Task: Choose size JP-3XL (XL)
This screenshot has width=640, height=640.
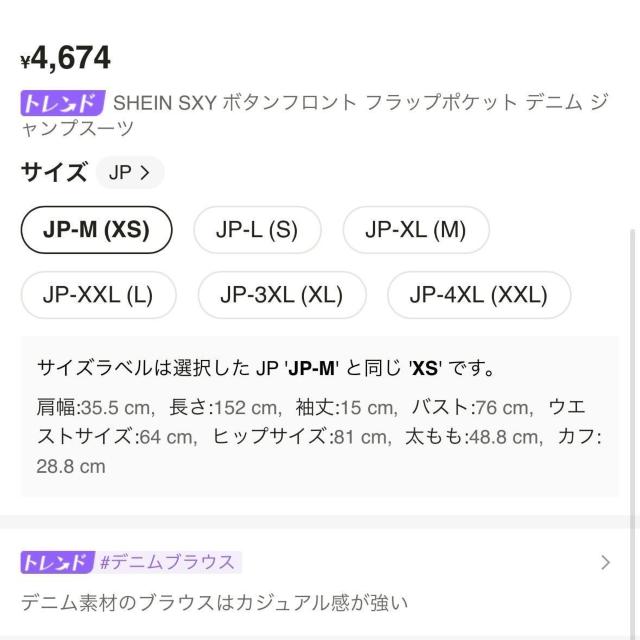Action: click(281, 295)
